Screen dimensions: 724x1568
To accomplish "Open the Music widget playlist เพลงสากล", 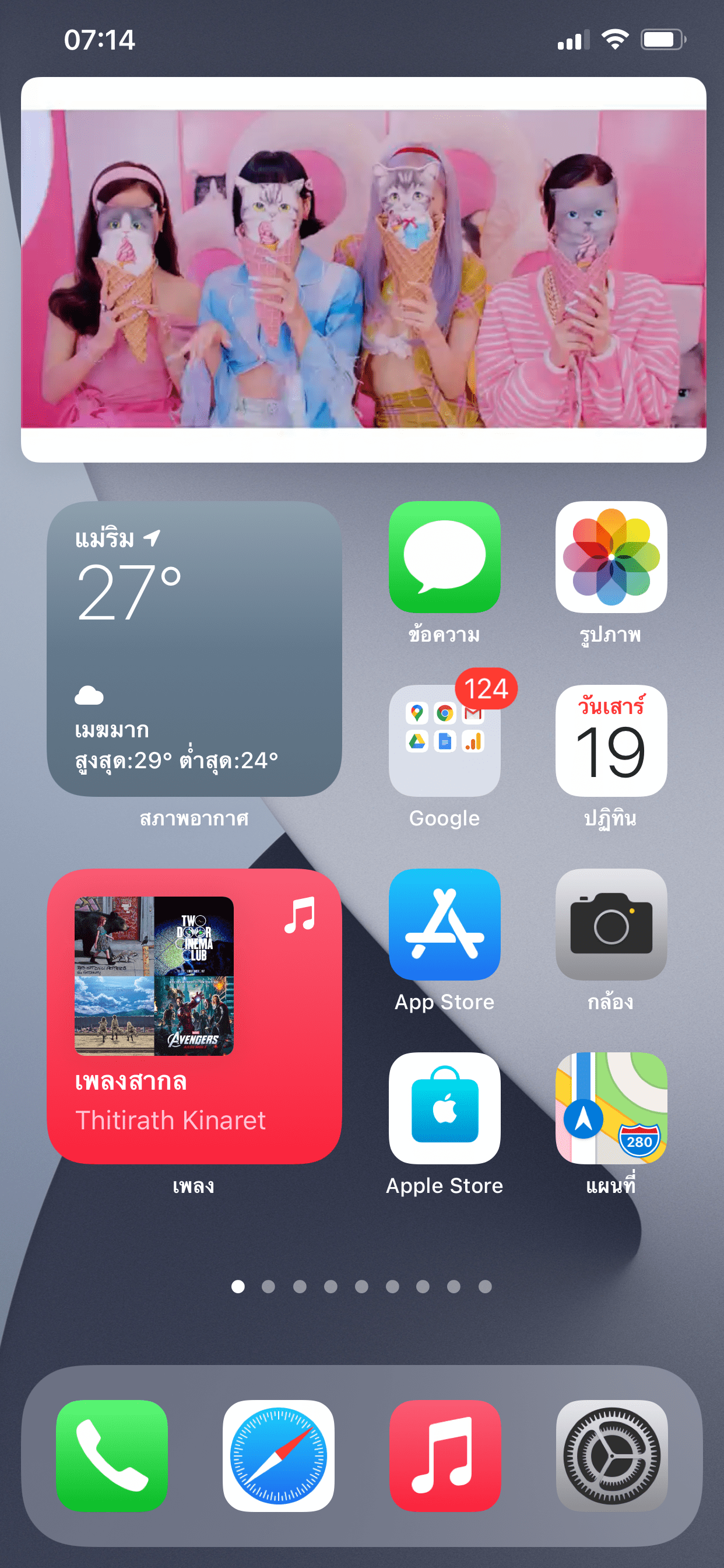I will click(194, 1016).
